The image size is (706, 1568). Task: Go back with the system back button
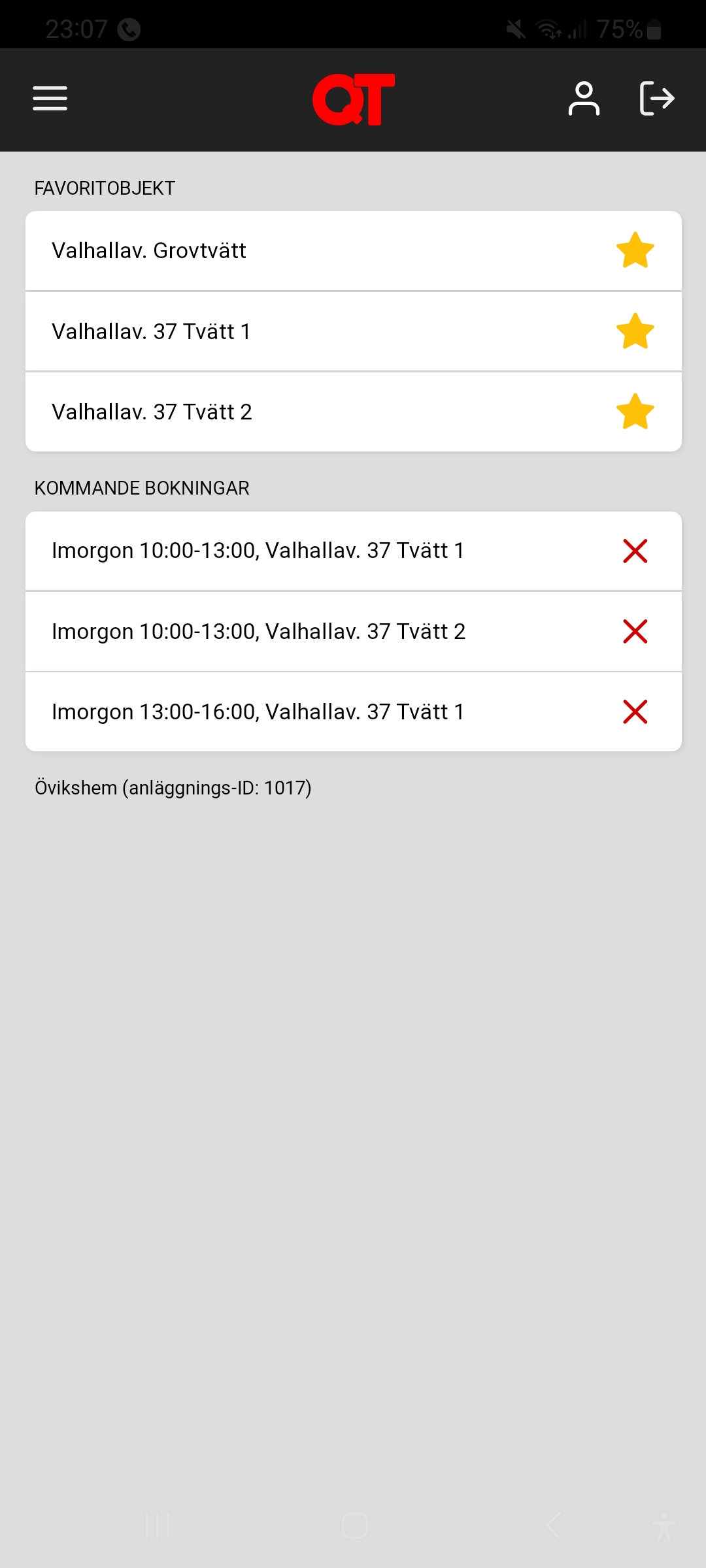coord(553,1526)
